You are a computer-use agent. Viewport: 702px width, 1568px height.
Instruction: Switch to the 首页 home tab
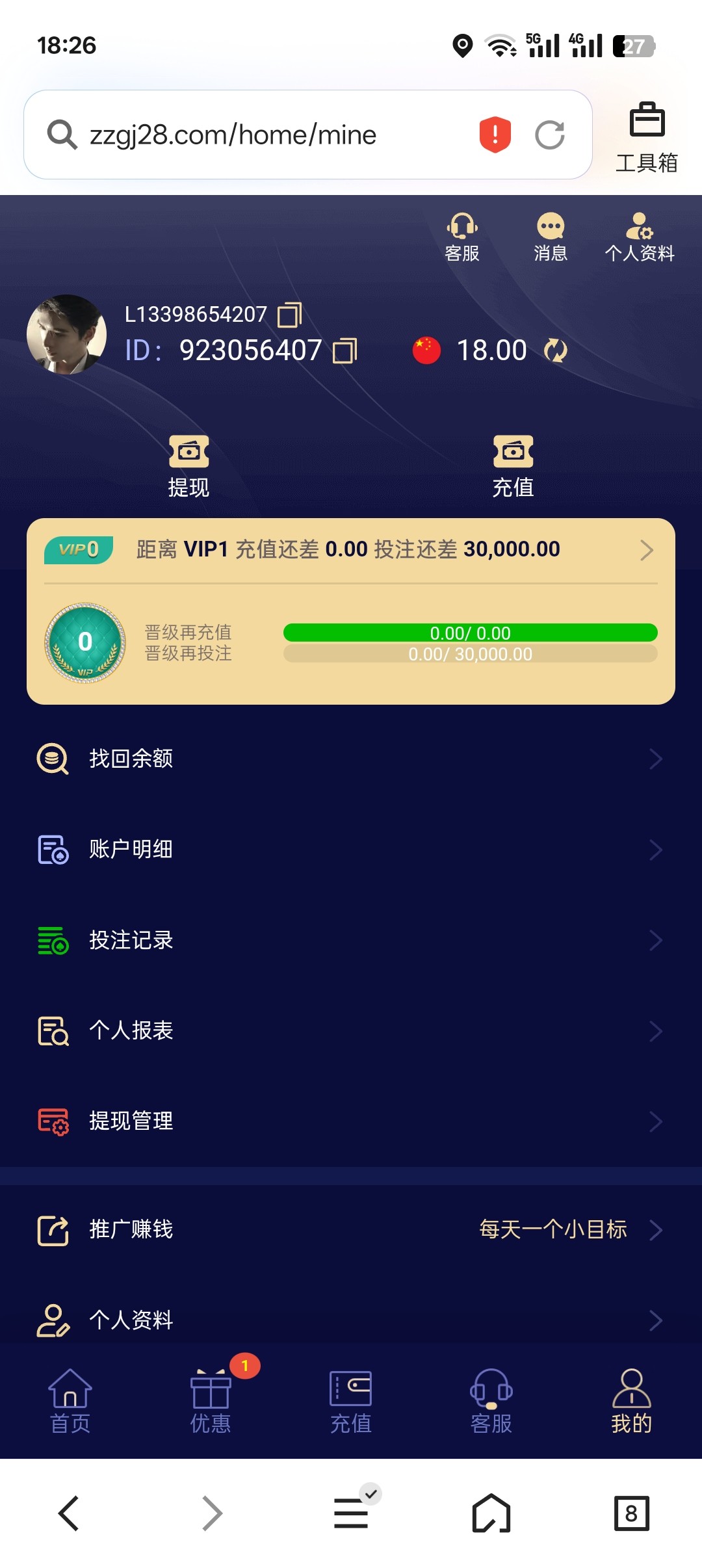(x=70, y=1402)
